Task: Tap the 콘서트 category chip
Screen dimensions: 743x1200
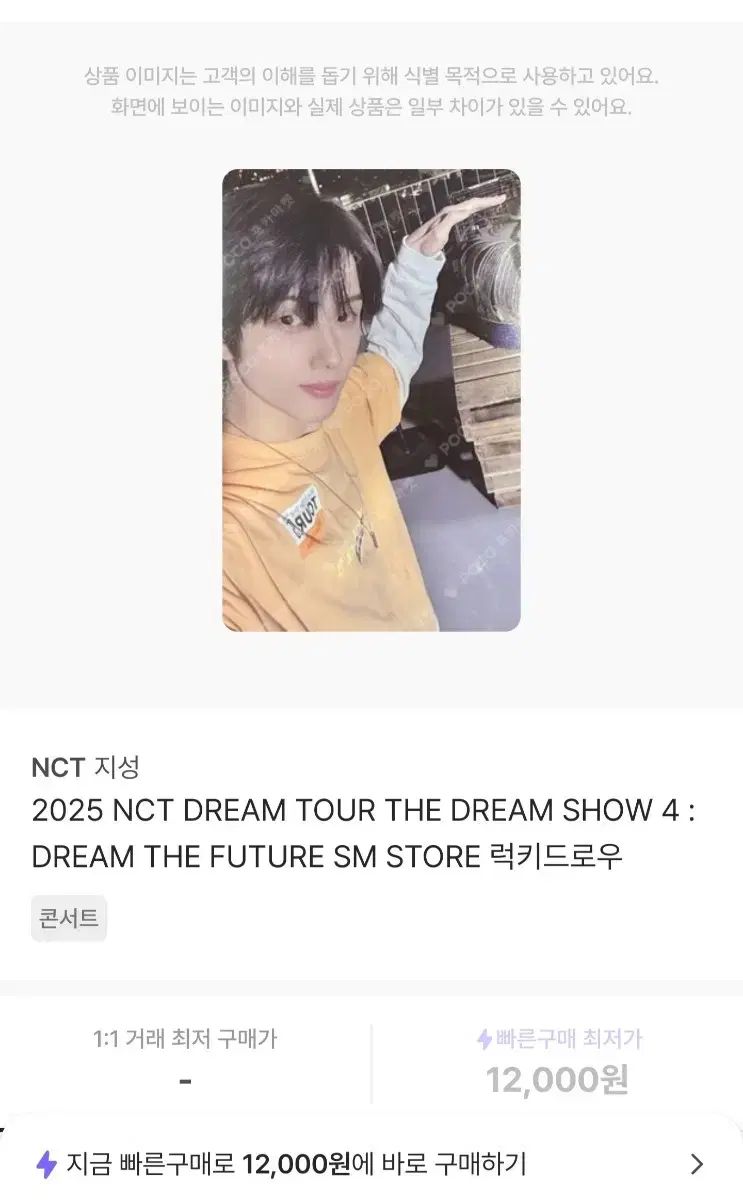Action: (x=69, y=918)
